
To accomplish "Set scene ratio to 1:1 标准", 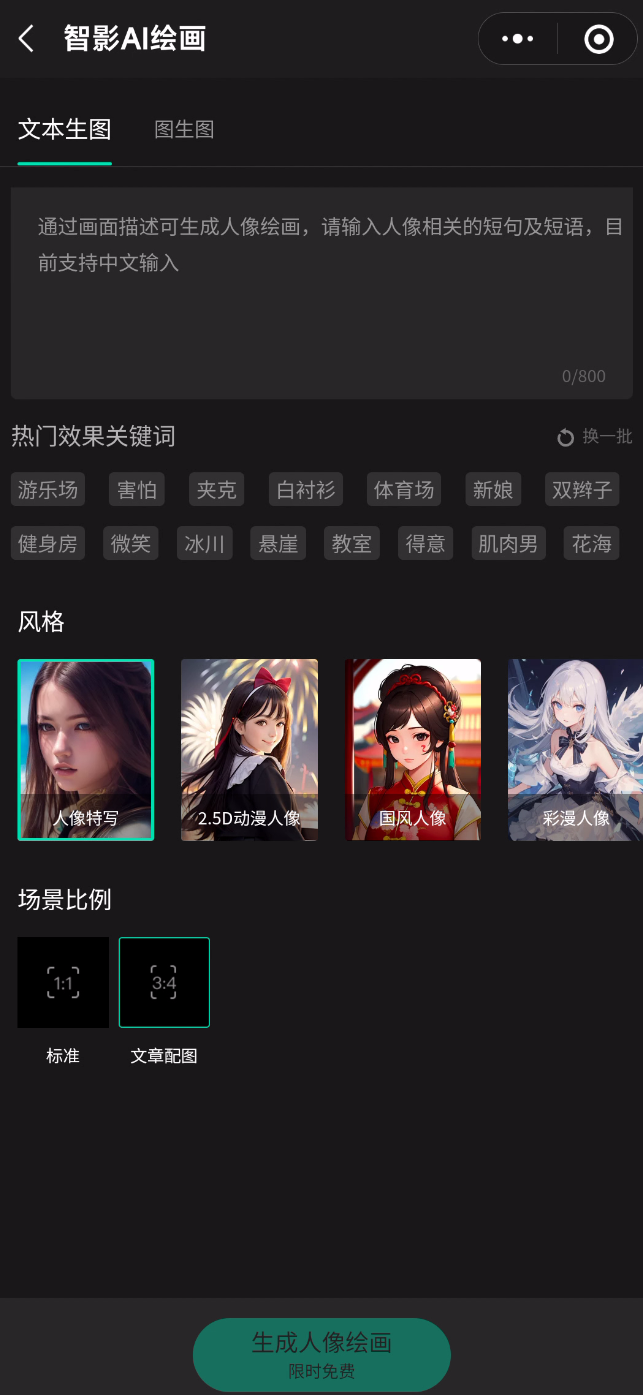I will click(x=63, y=982).
